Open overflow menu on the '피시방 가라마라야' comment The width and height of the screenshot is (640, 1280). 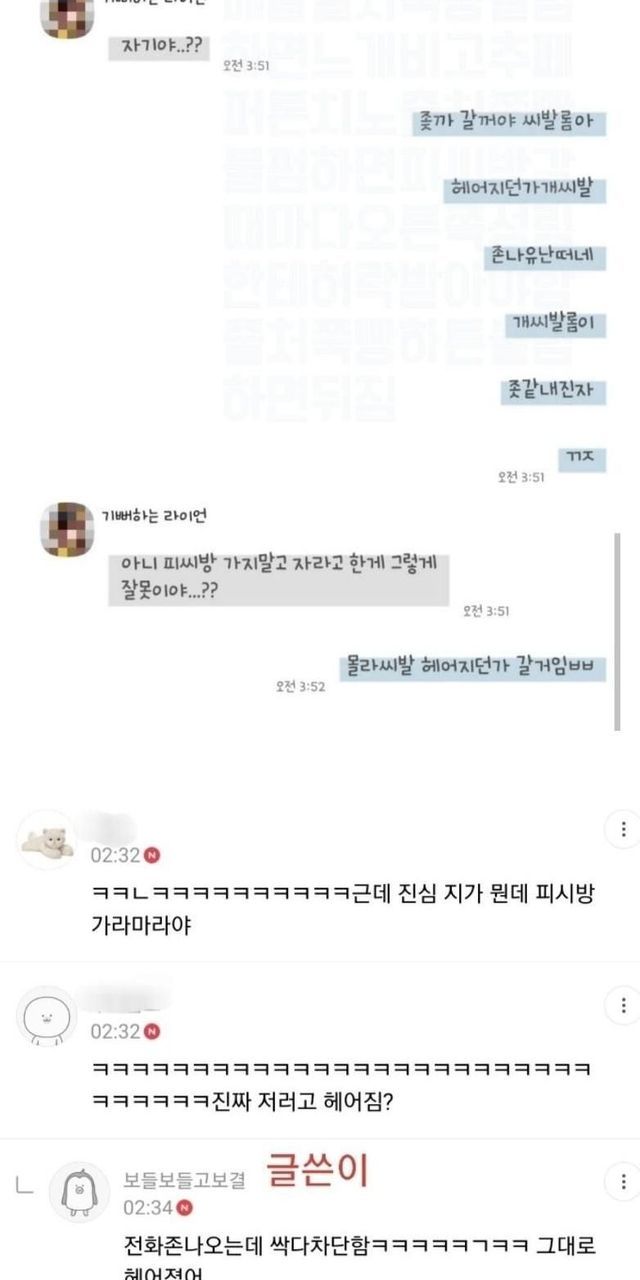coord(622,829)
